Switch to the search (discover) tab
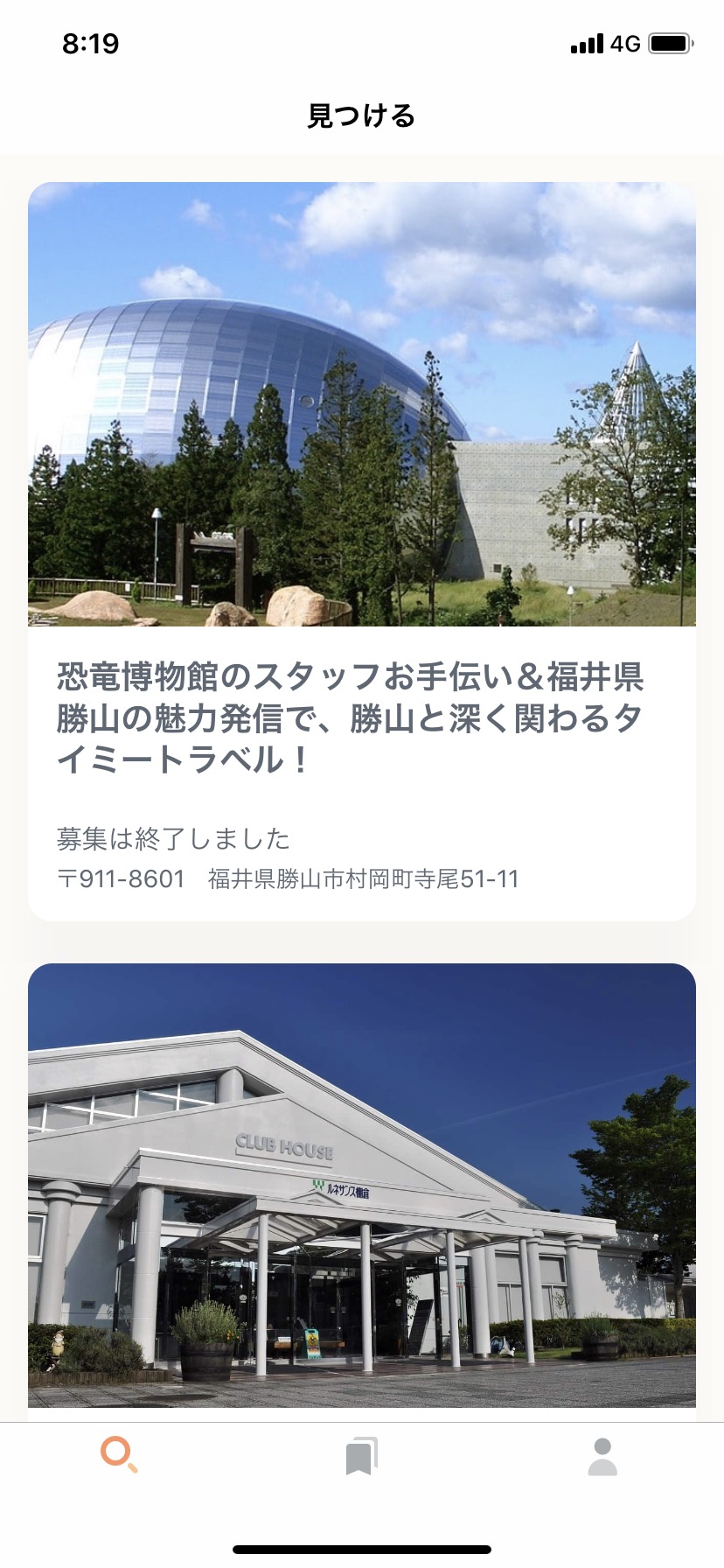 pyautogui.click(x=119, y=1456)
